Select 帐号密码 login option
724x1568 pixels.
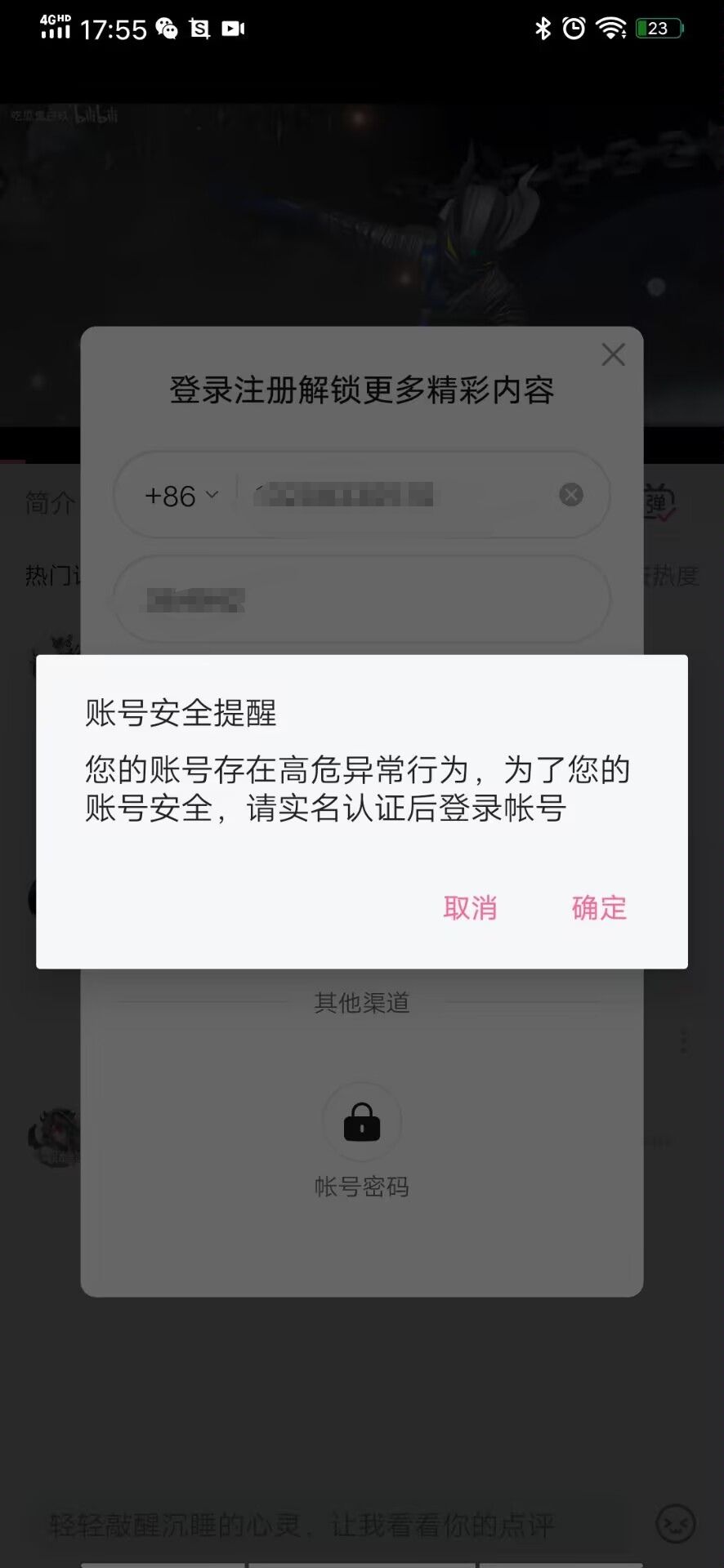click(x=362, y=1141)
